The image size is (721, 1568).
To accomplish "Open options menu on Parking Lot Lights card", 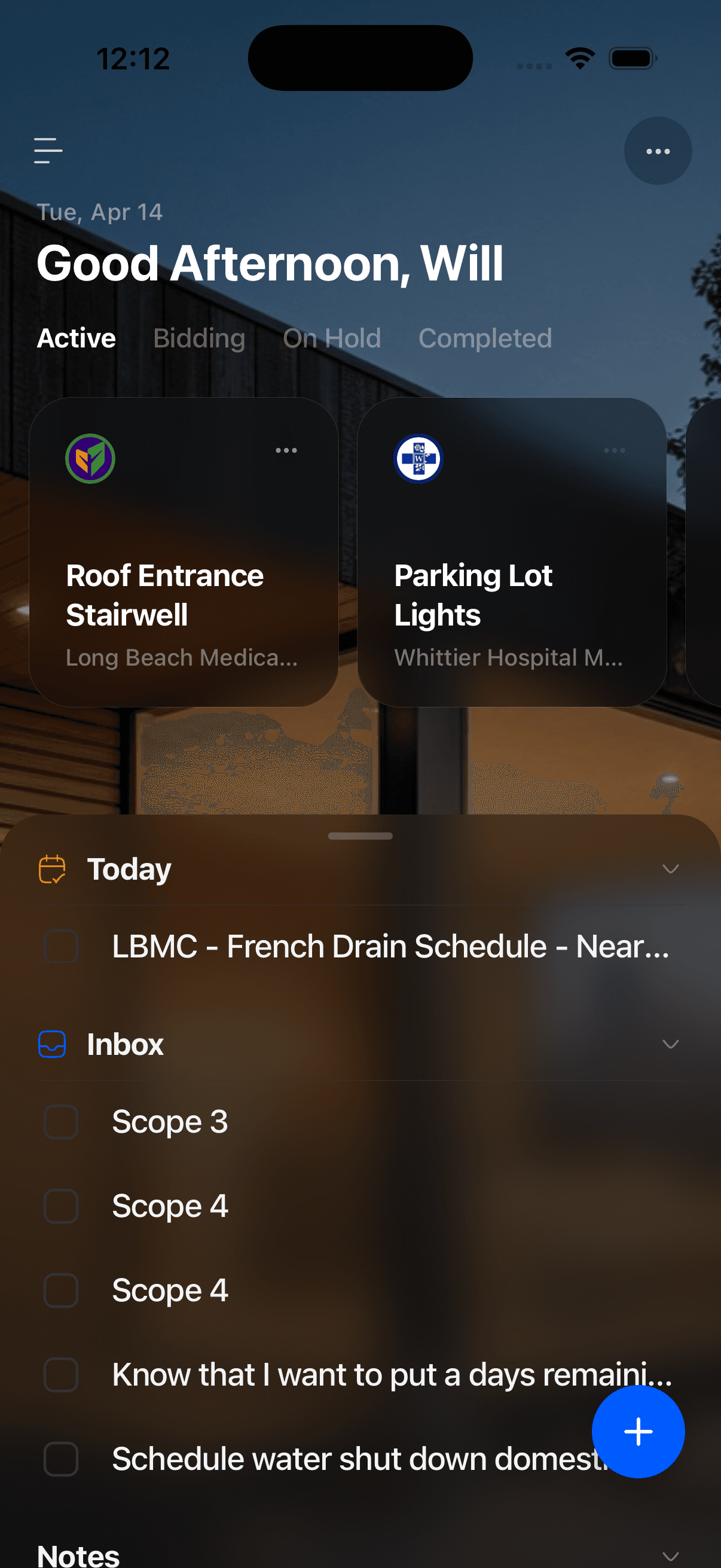I will pyautogui.click(x=615, y=450).
